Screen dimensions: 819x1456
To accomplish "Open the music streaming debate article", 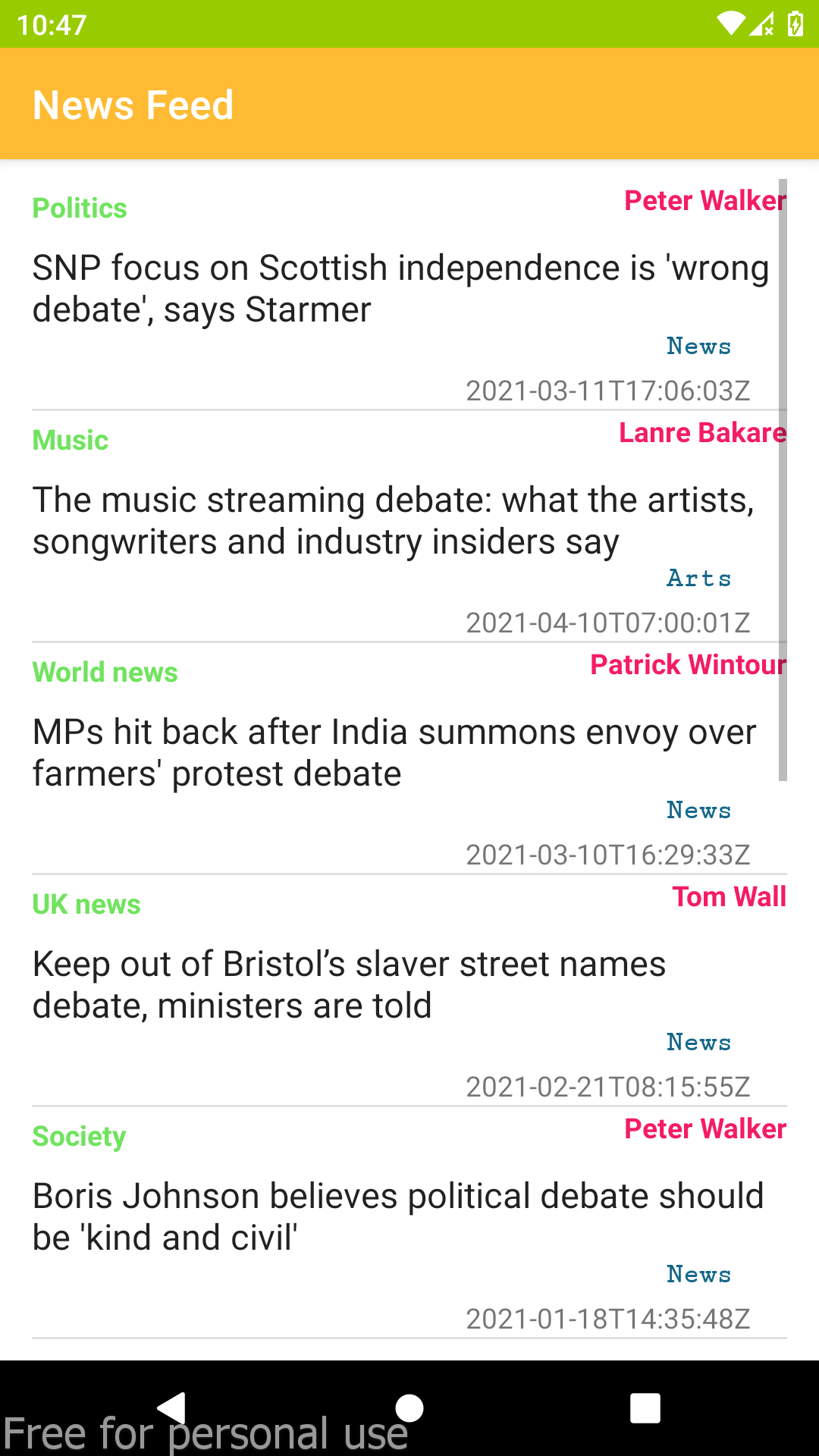I will 393,521.
